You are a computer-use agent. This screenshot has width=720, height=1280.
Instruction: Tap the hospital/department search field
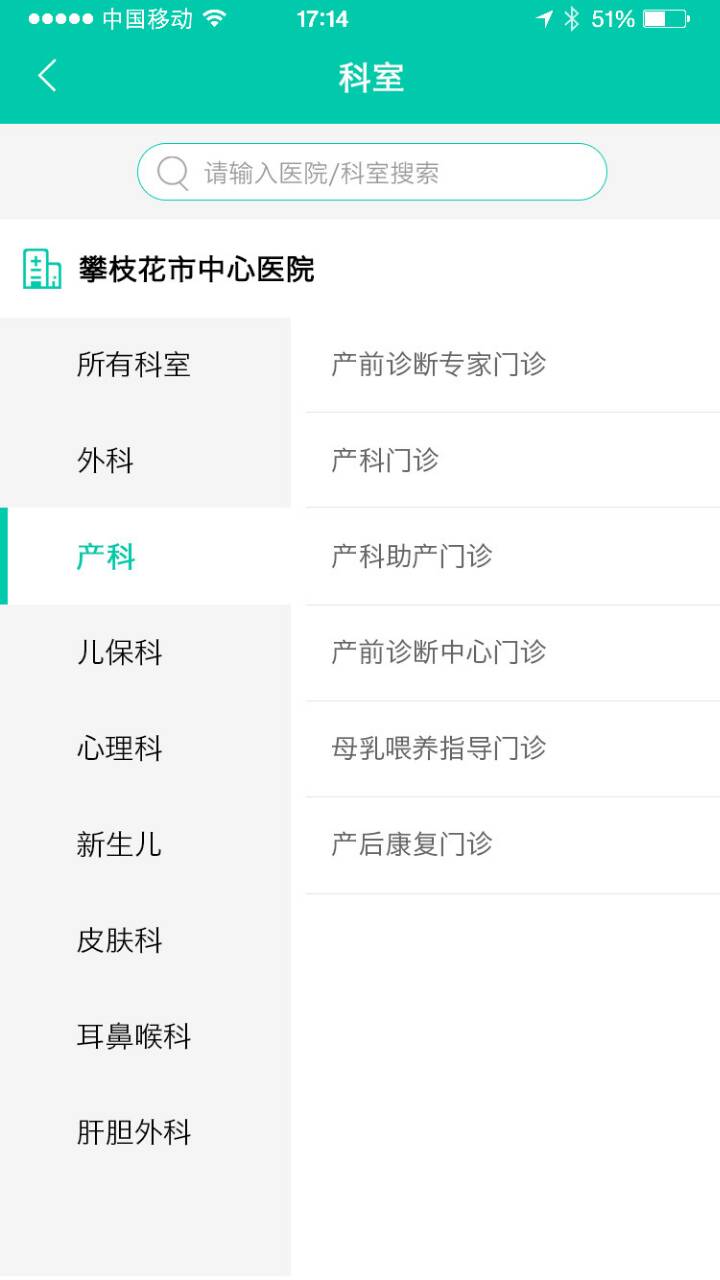coord(372,172)
